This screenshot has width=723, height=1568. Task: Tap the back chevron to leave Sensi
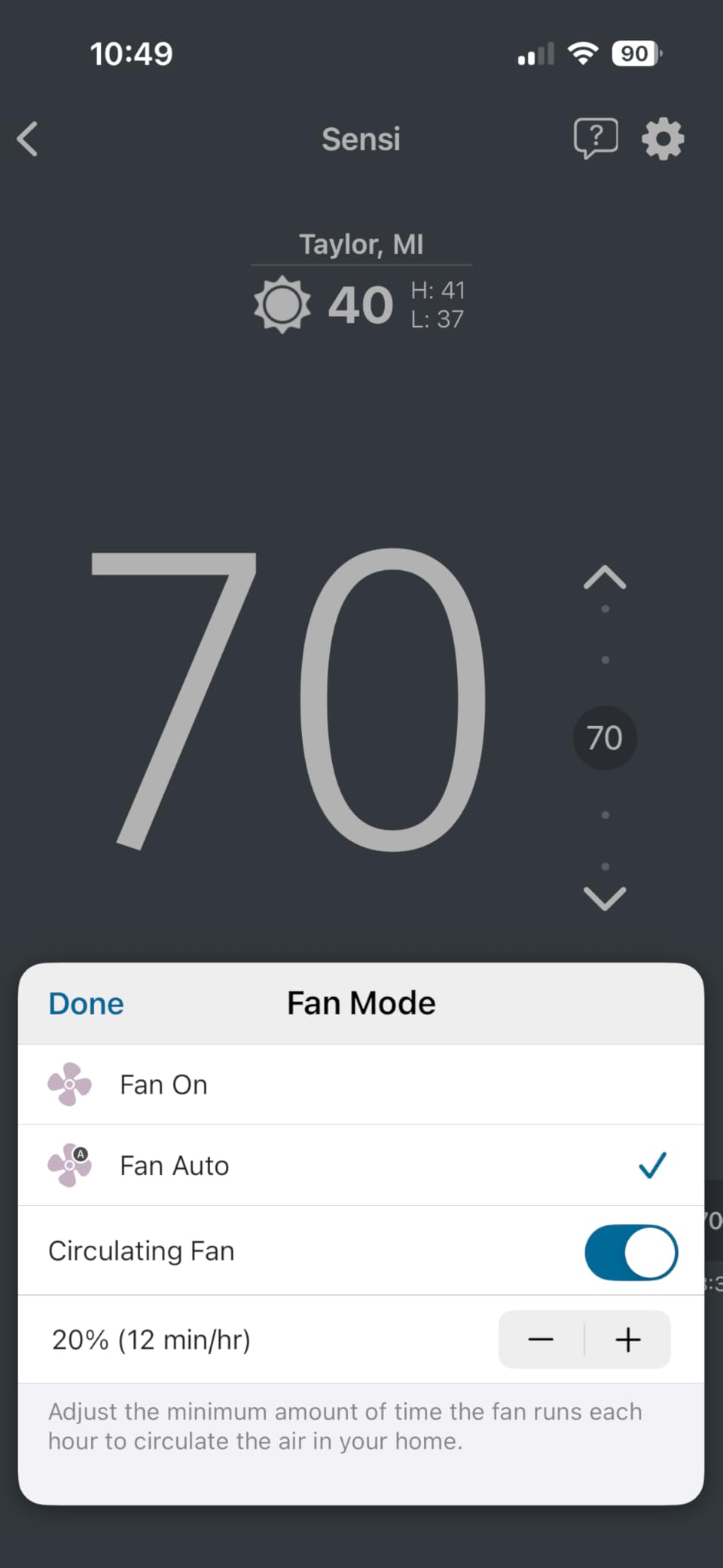(x=27, y=139)
